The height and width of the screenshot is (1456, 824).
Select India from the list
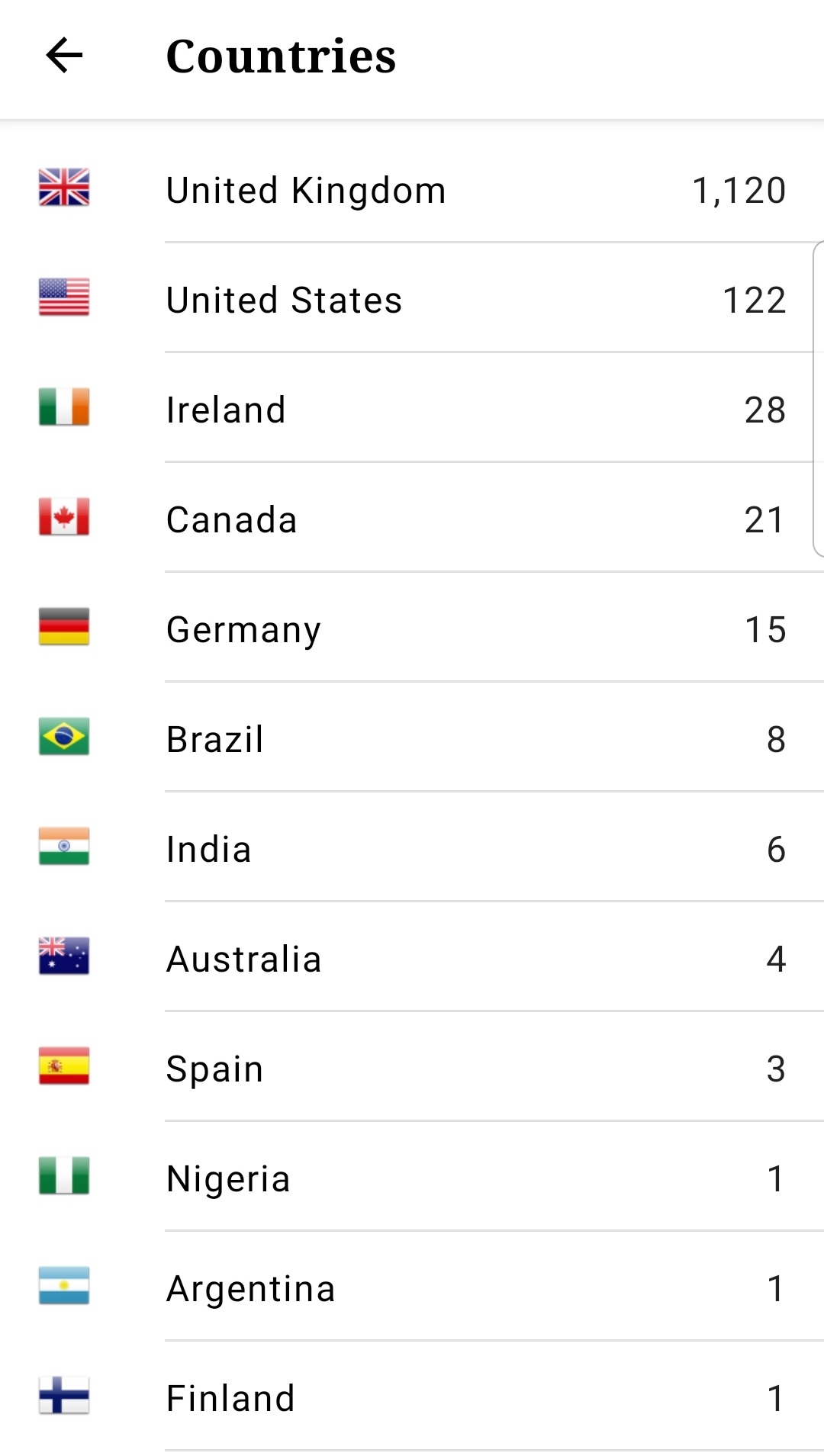pos(412,849)
